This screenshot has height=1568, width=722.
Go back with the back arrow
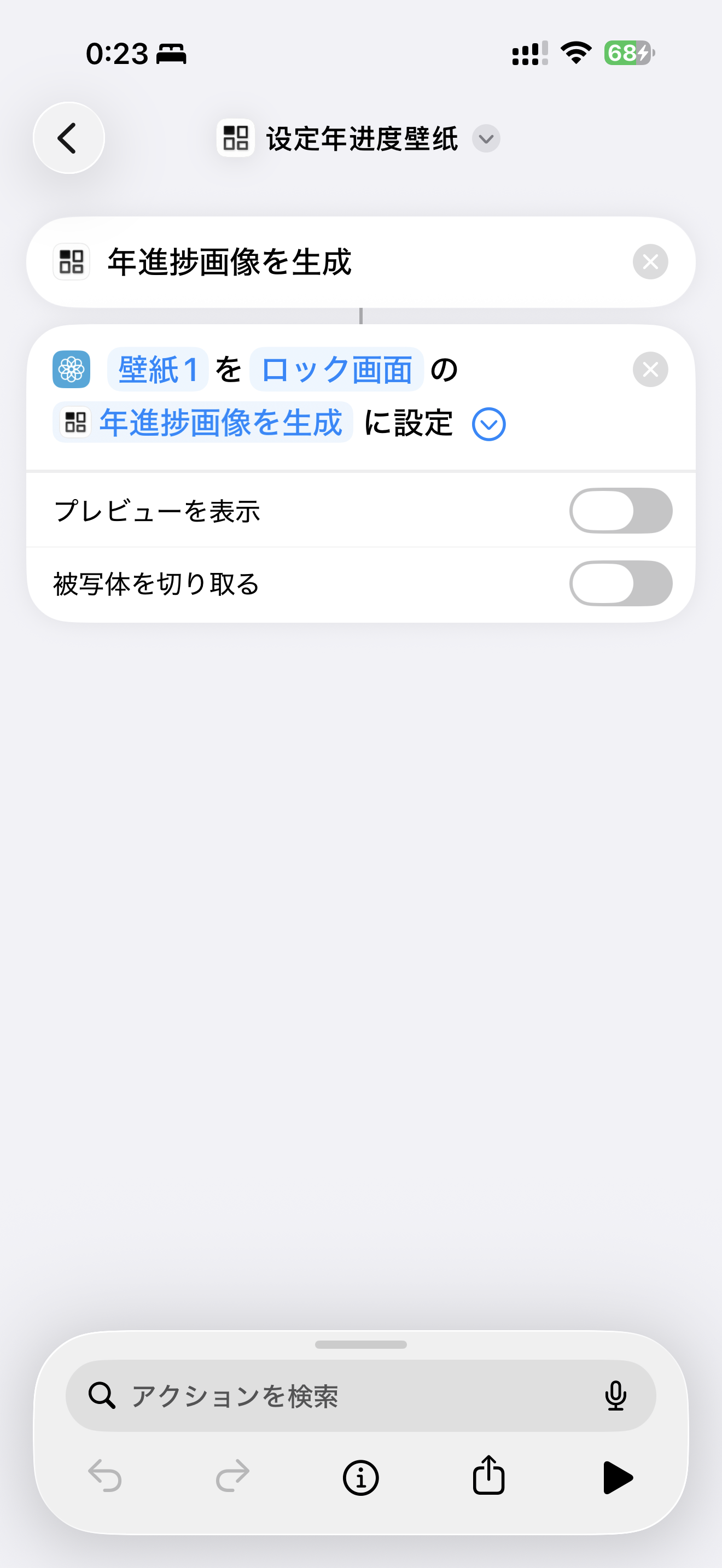click(68, 138)
